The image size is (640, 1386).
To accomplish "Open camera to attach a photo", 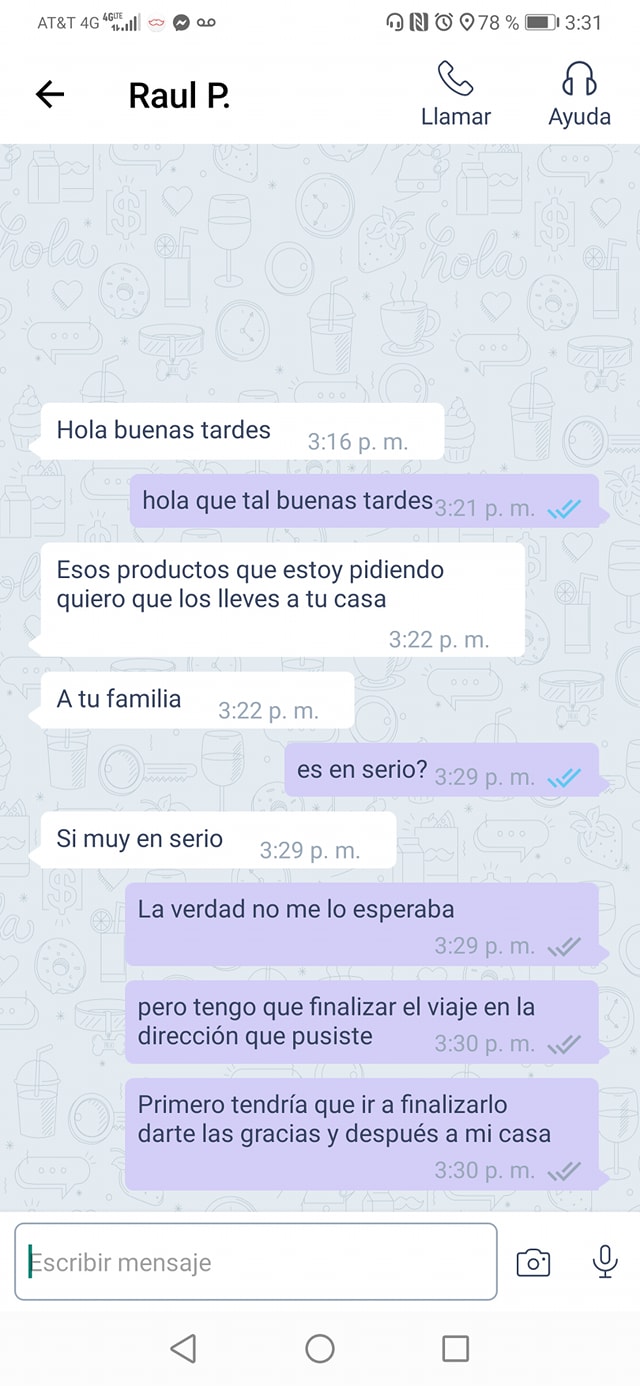I will (533, 1262).
